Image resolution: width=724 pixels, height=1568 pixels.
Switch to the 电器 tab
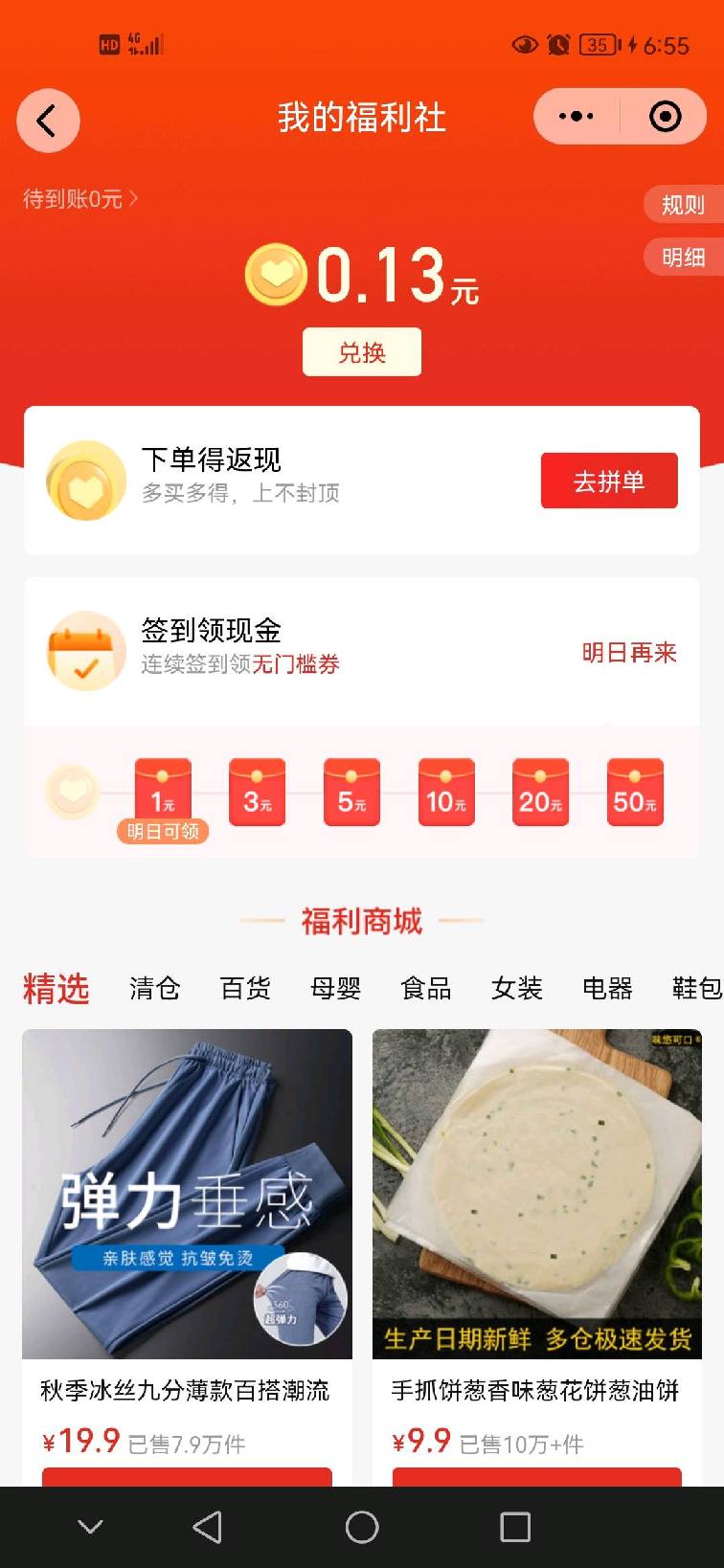[x=607, y=988]
